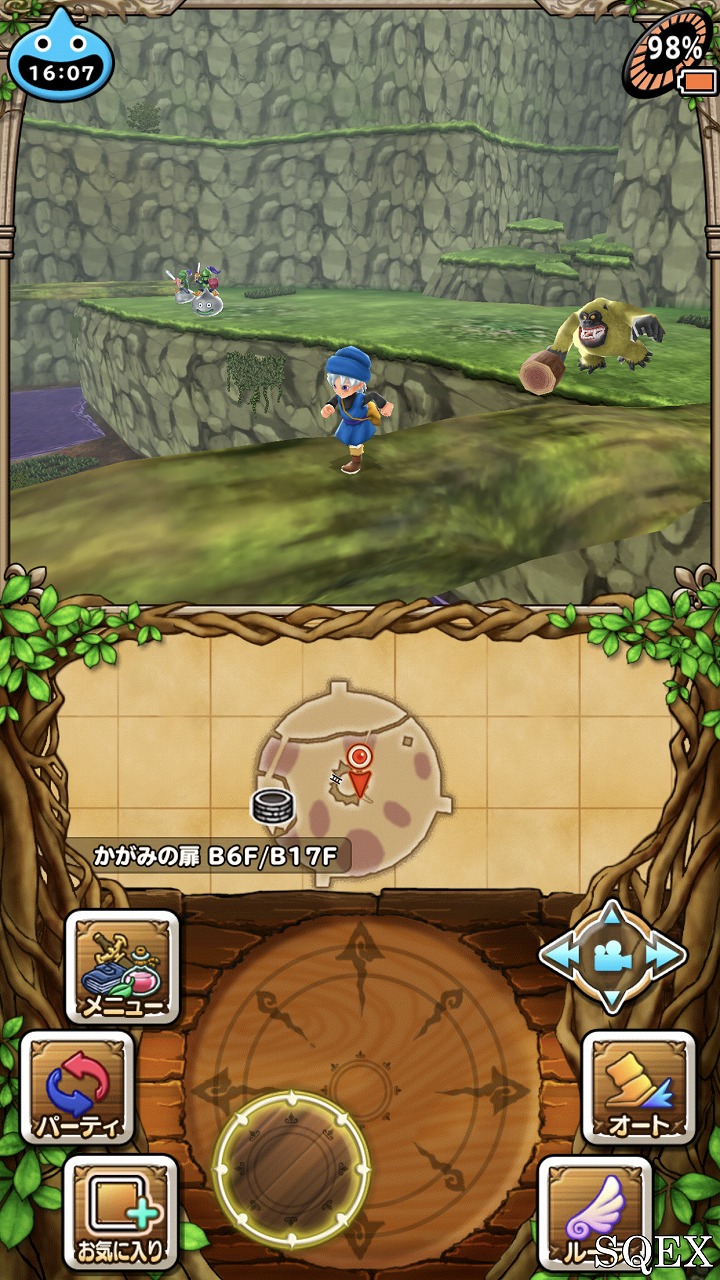720x1280 pixels.
Task: Enable オート auto mode
Action: coord(638,1088)
